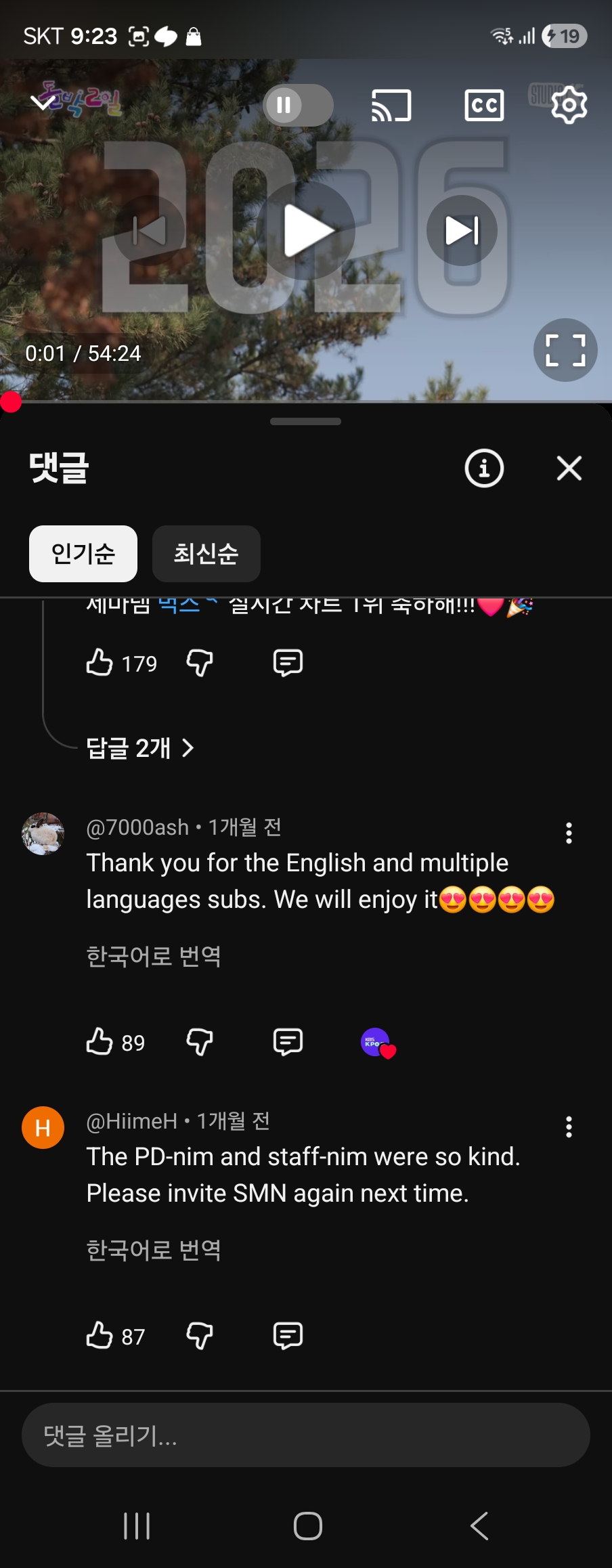Open comments info icon
612x1568 pixels.
[484, 468]
